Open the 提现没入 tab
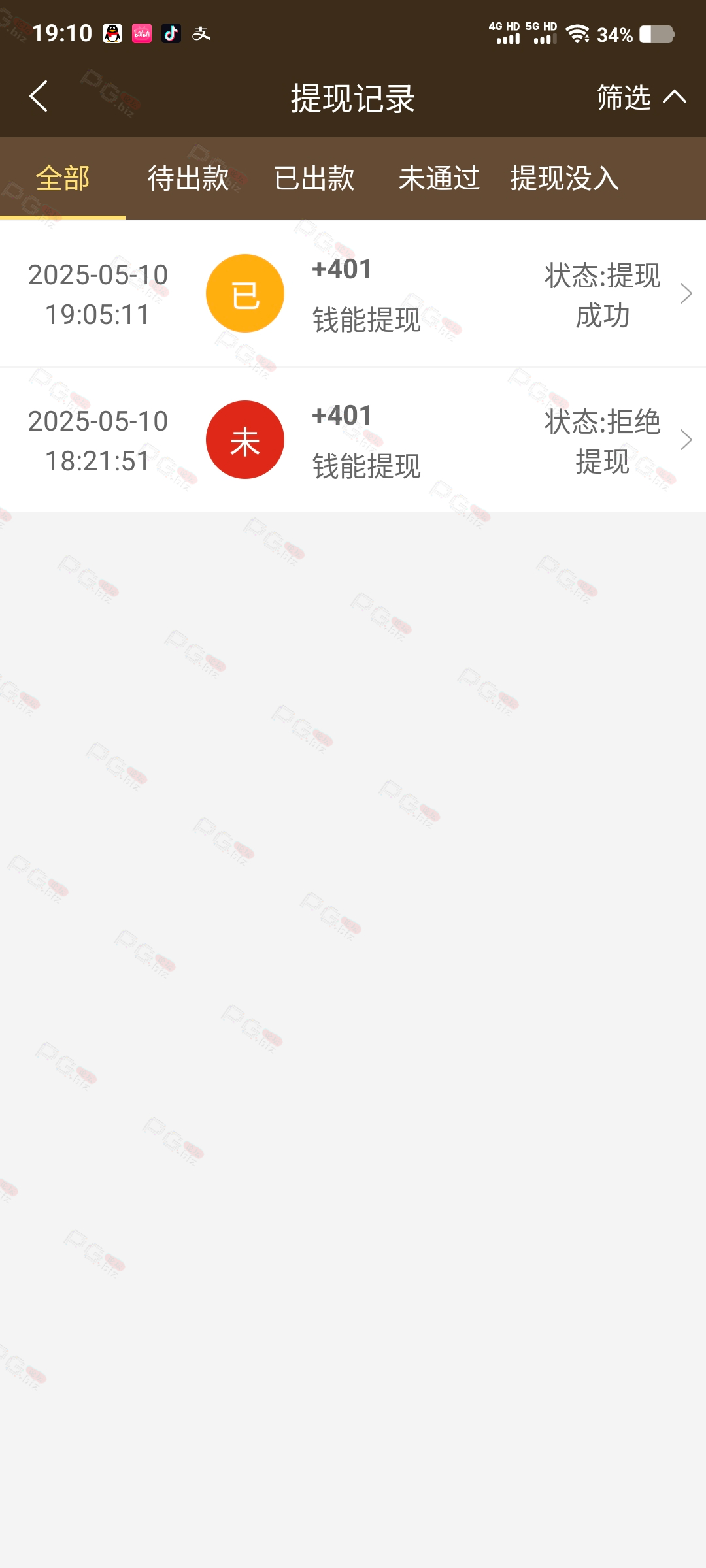This screenshot has width=706, height=1568. coord(565,178)
